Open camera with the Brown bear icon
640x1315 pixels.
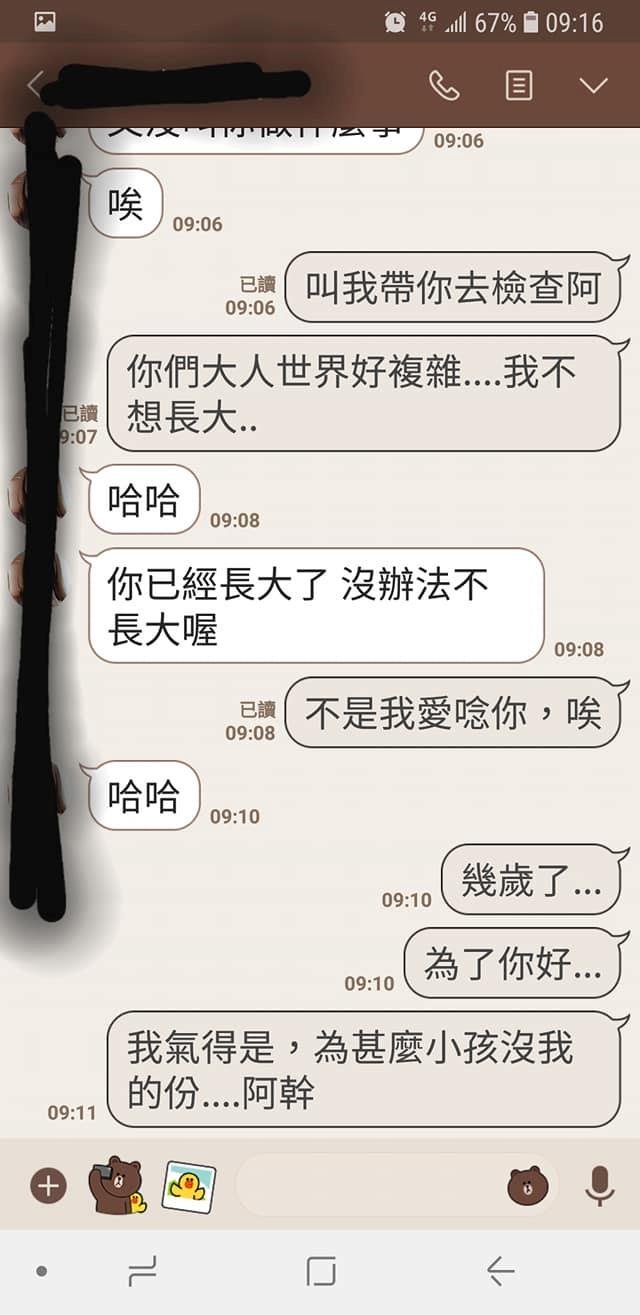click(118, 1186)
